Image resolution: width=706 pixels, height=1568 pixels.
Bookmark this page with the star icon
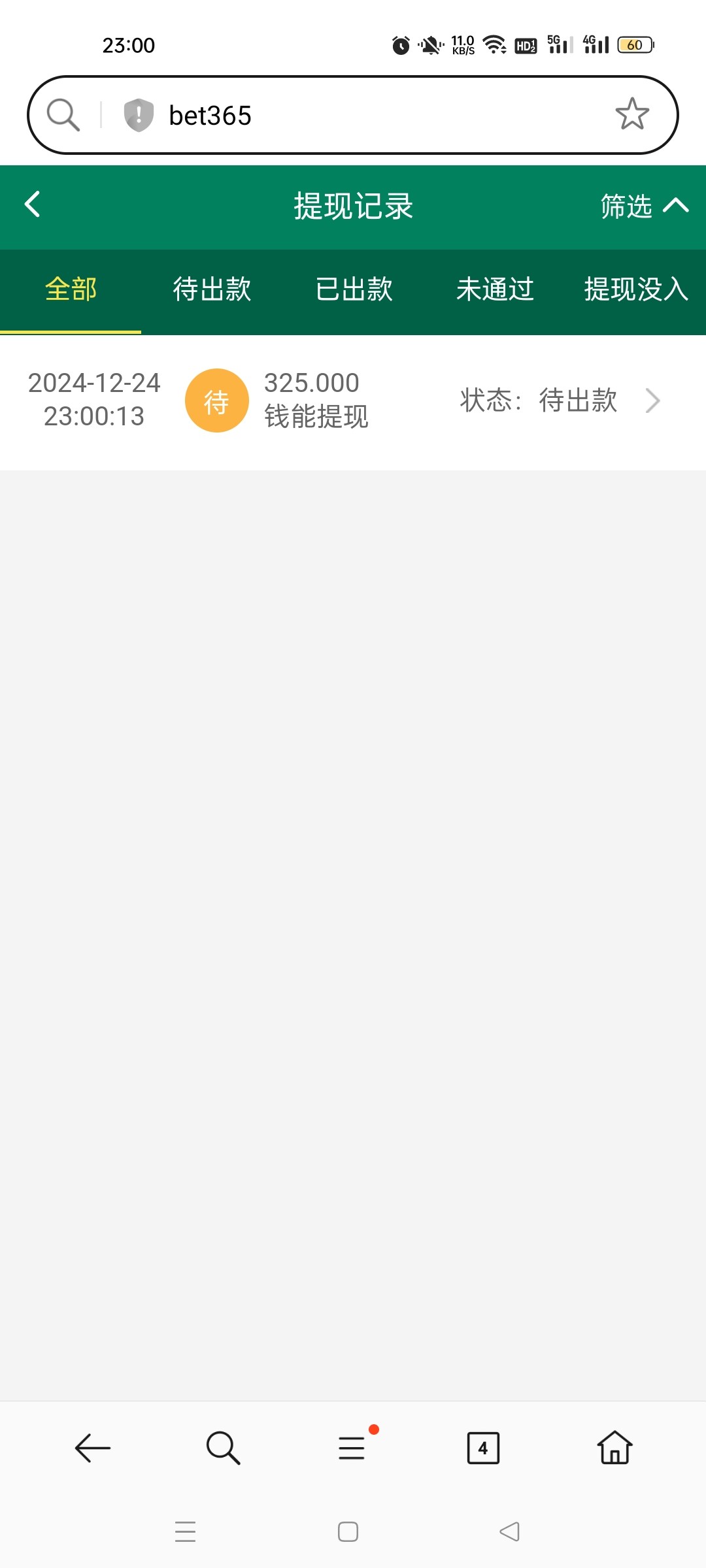[x=632, y=114]
